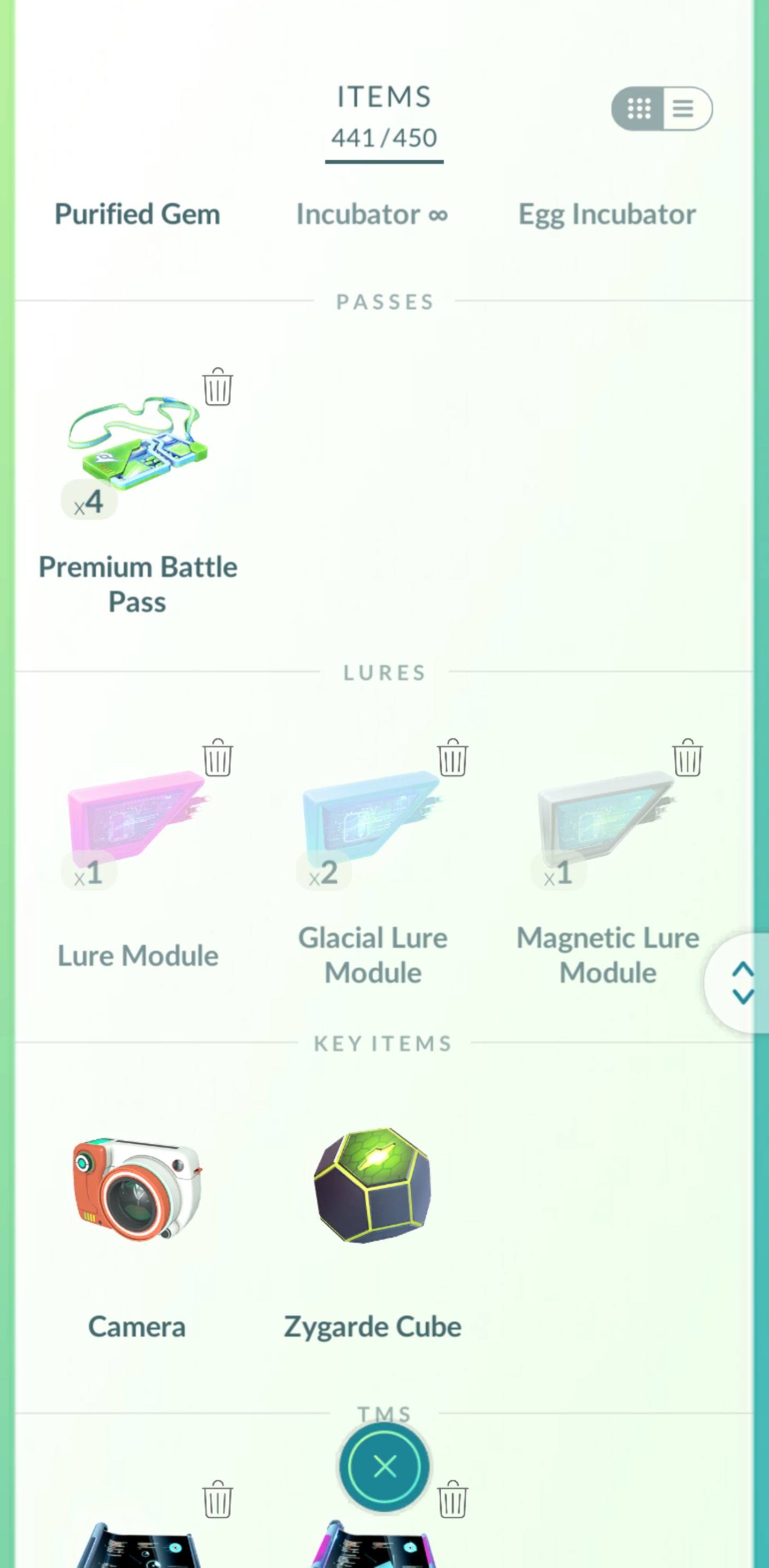
Task: Switch to grid view layout
Action: click(x=639, y=108)
